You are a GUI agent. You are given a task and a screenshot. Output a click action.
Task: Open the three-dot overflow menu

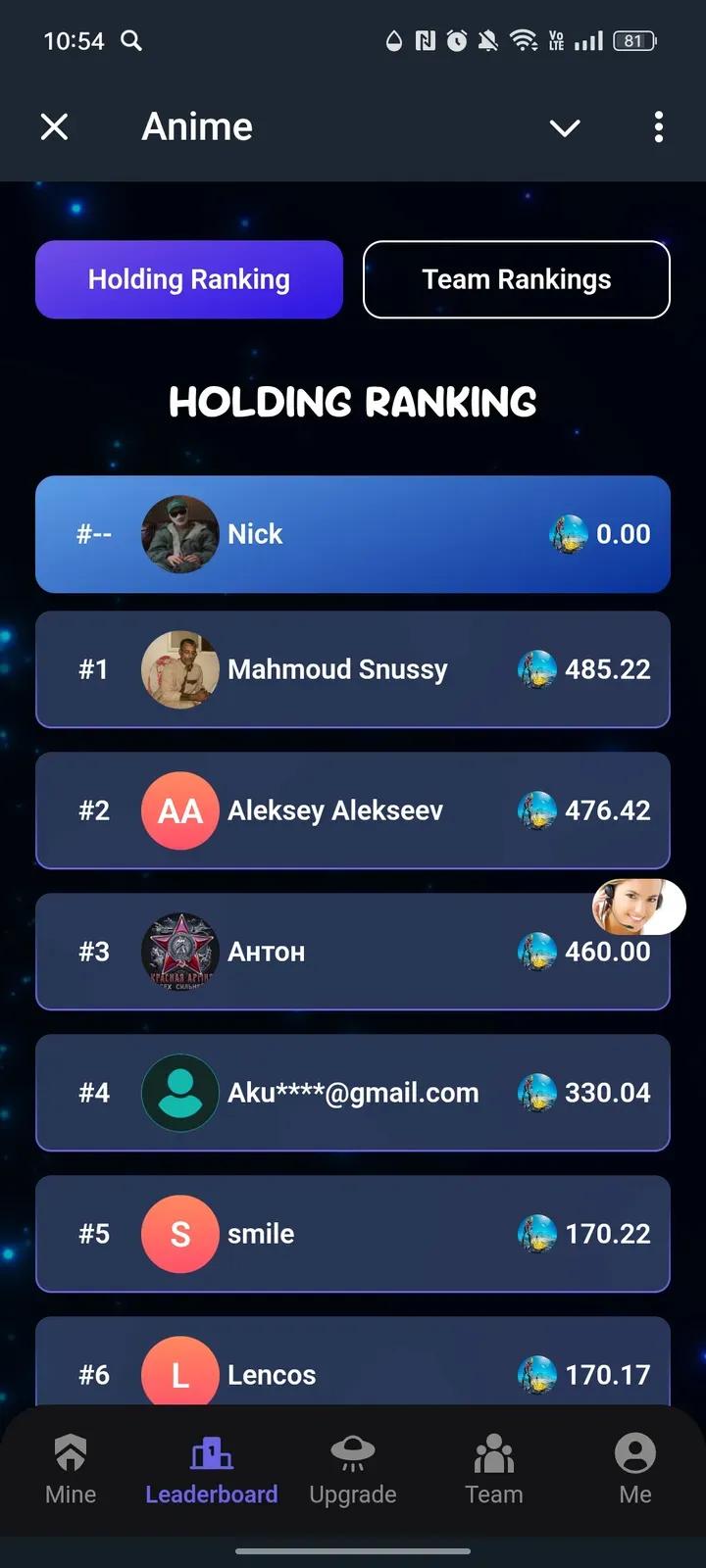click(658, 126)
